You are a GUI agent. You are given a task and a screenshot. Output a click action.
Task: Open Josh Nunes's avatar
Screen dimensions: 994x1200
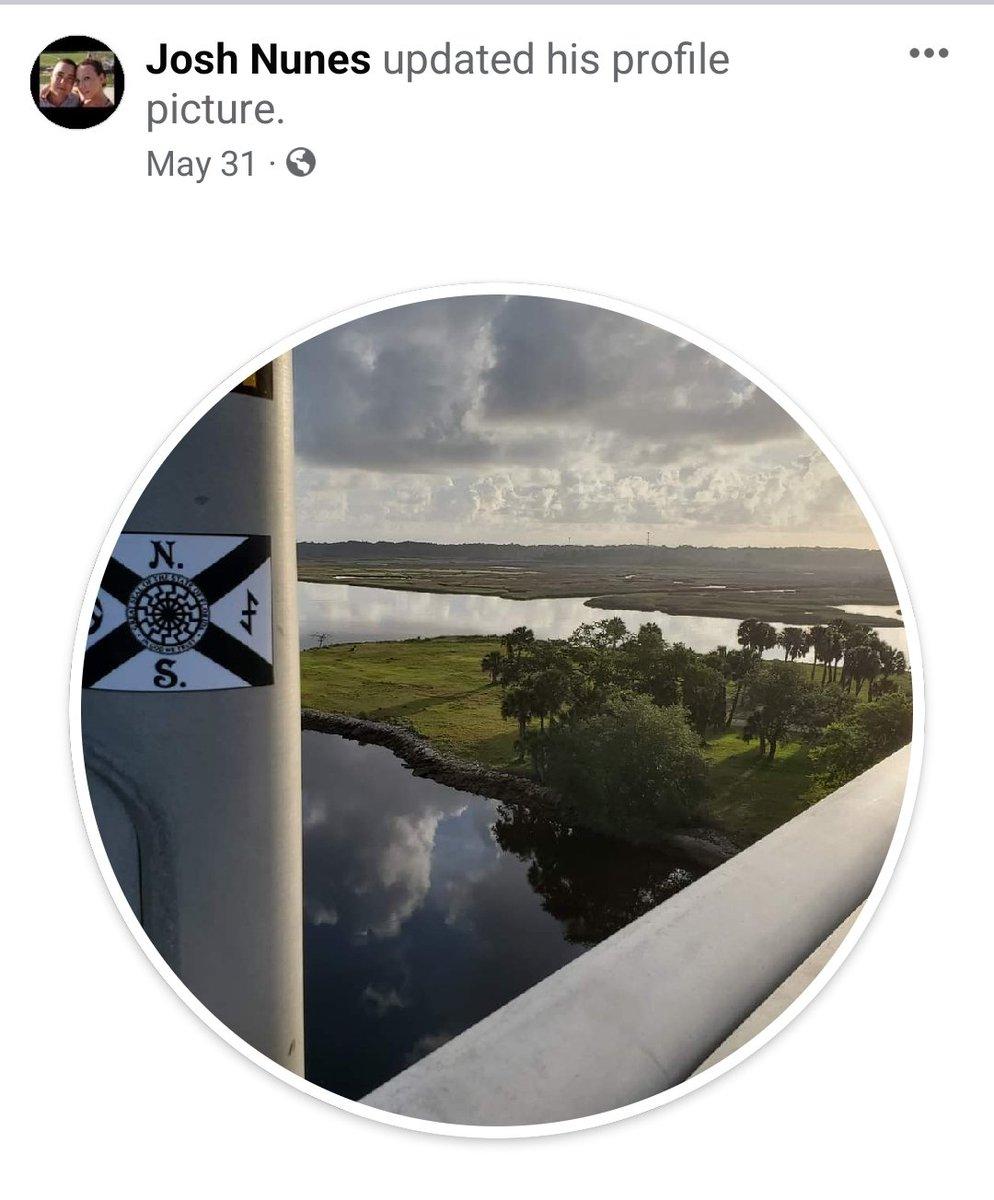[77, 82]
